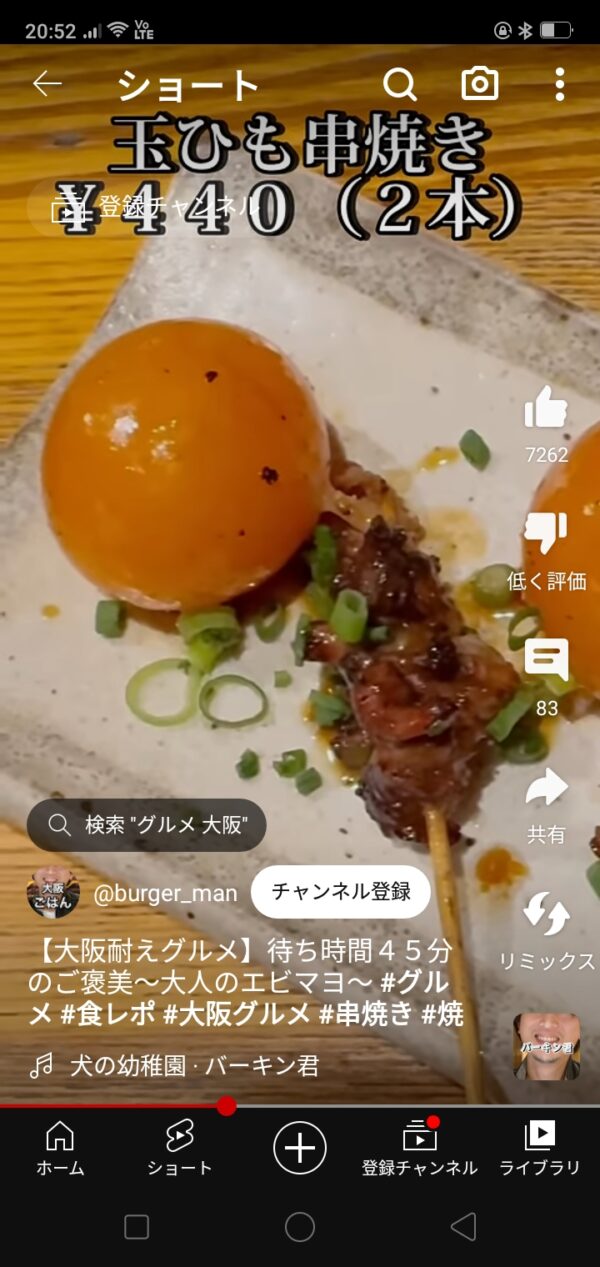Like this Short
Screen dimensions: 600x1267
point(546,410)
